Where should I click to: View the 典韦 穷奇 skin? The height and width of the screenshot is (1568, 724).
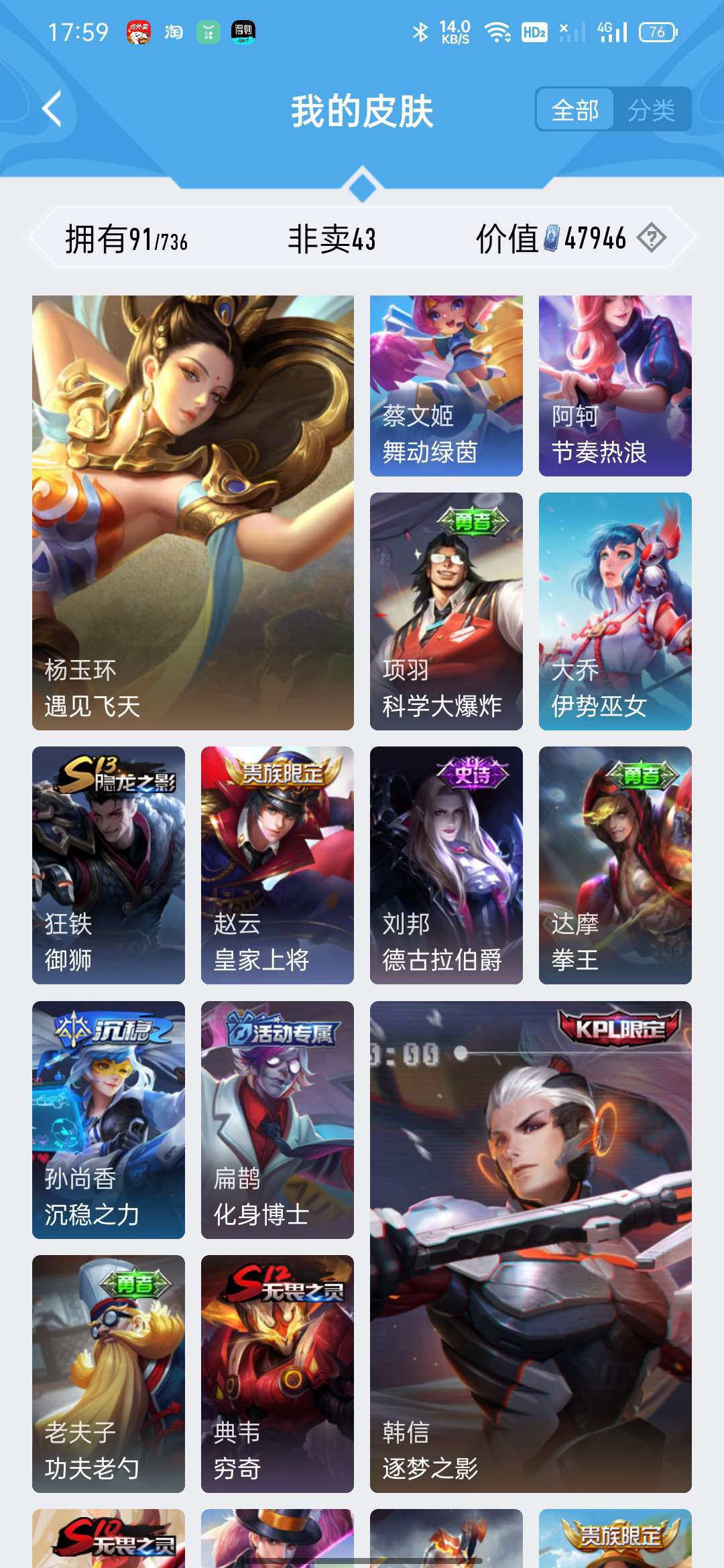click(x=278, y=1374)
